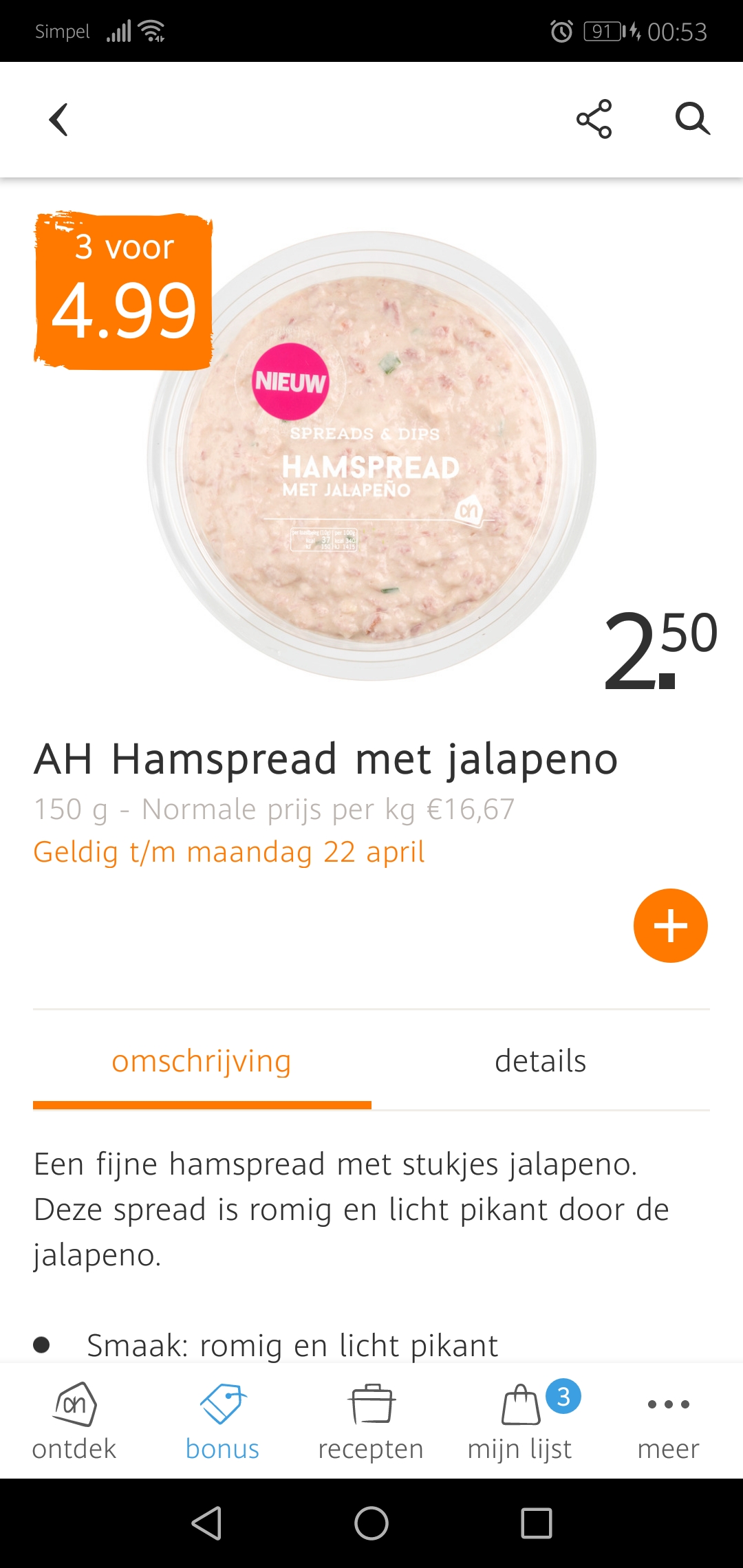Switch to the details tab
743x1568 pixels.
click(540, 1061)
